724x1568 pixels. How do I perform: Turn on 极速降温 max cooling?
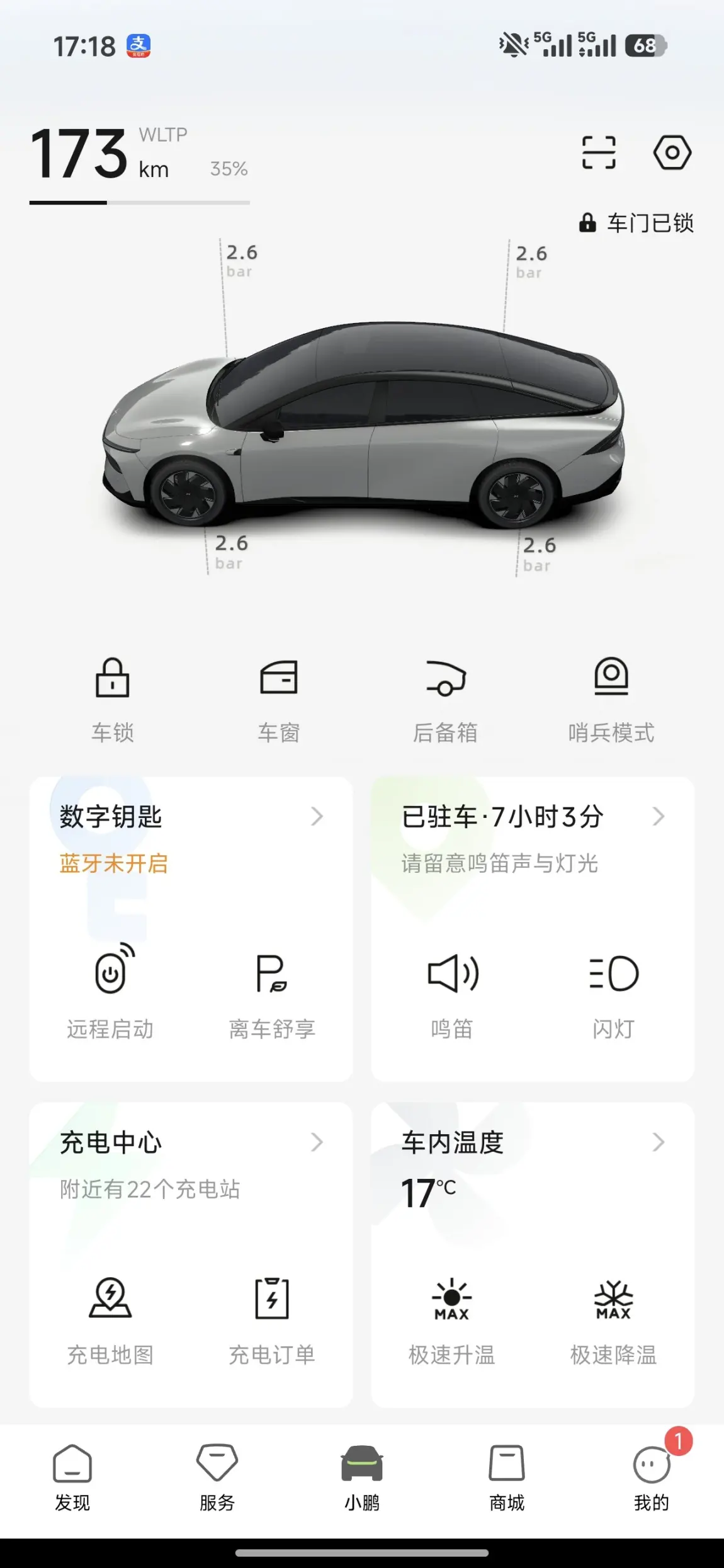613,1317
